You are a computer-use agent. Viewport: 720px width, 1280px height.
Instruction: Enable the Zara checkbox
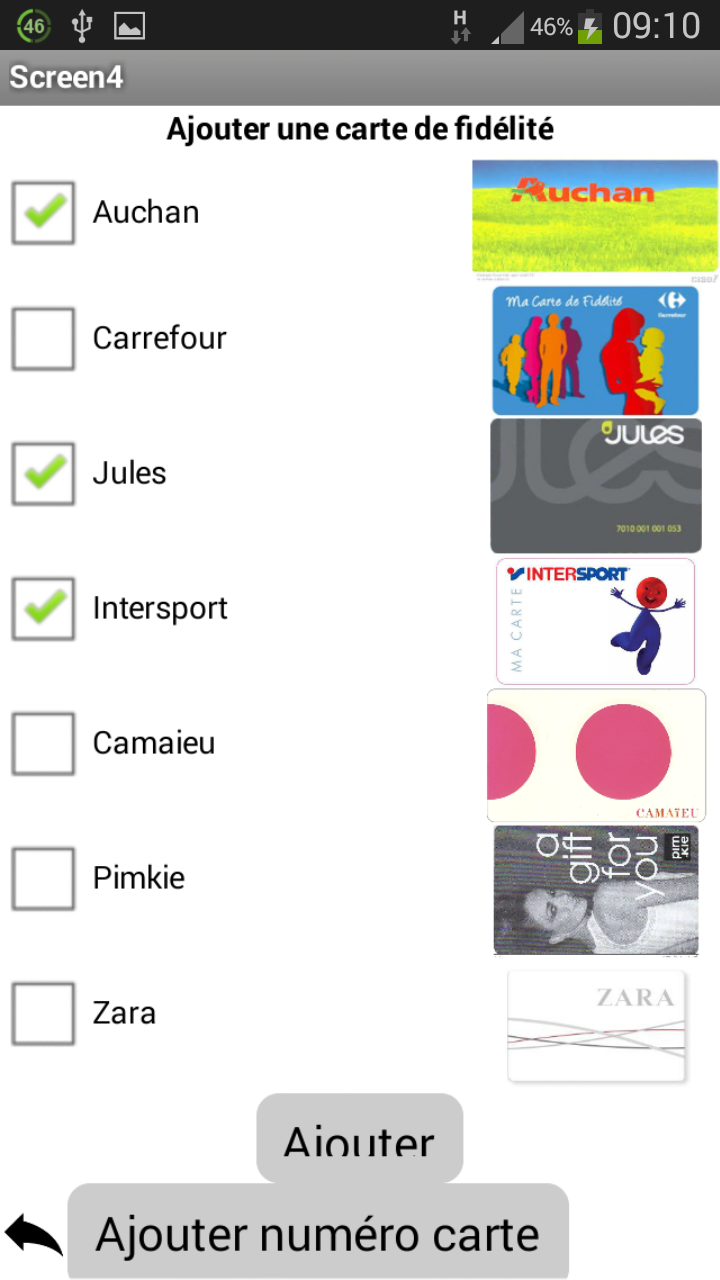44,1013
